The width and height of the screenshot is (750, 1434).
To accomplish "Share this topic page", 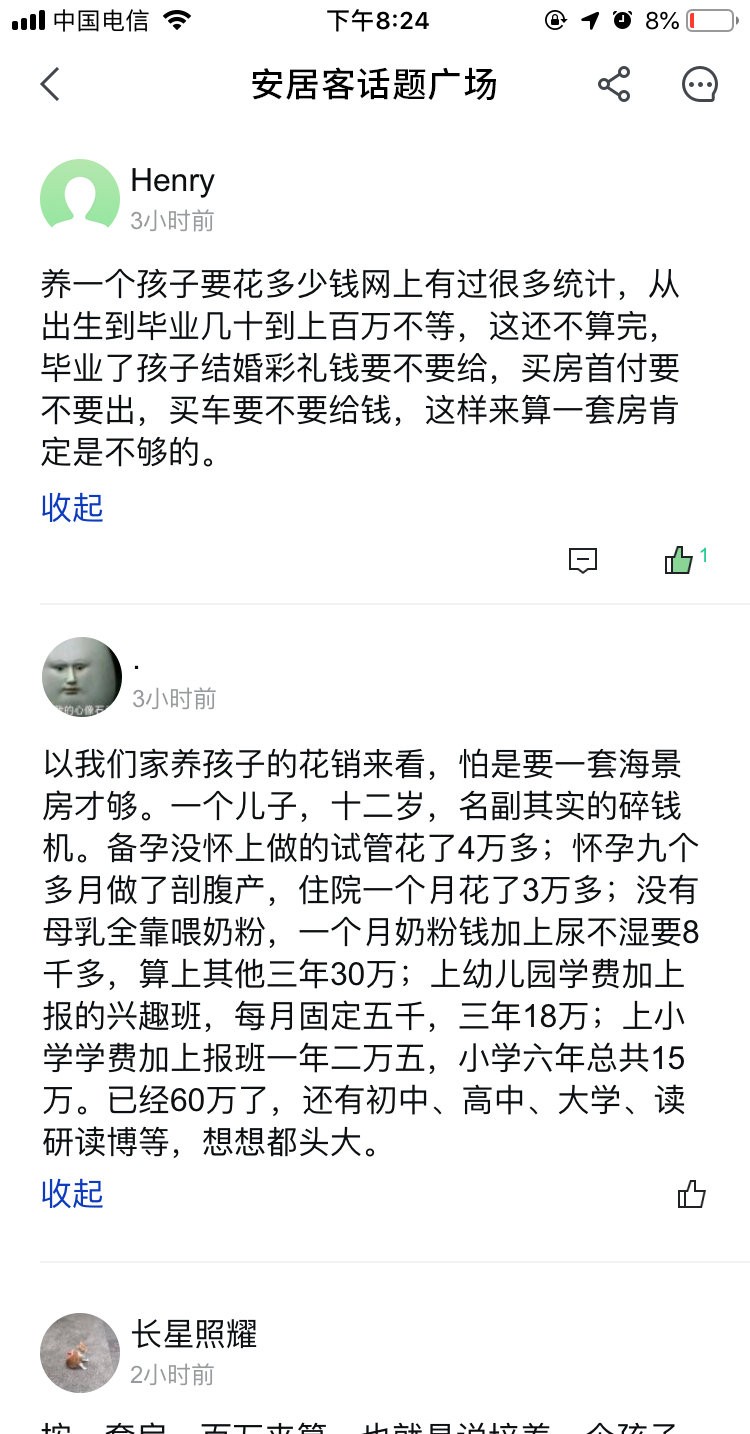I will tap(614, 85).
